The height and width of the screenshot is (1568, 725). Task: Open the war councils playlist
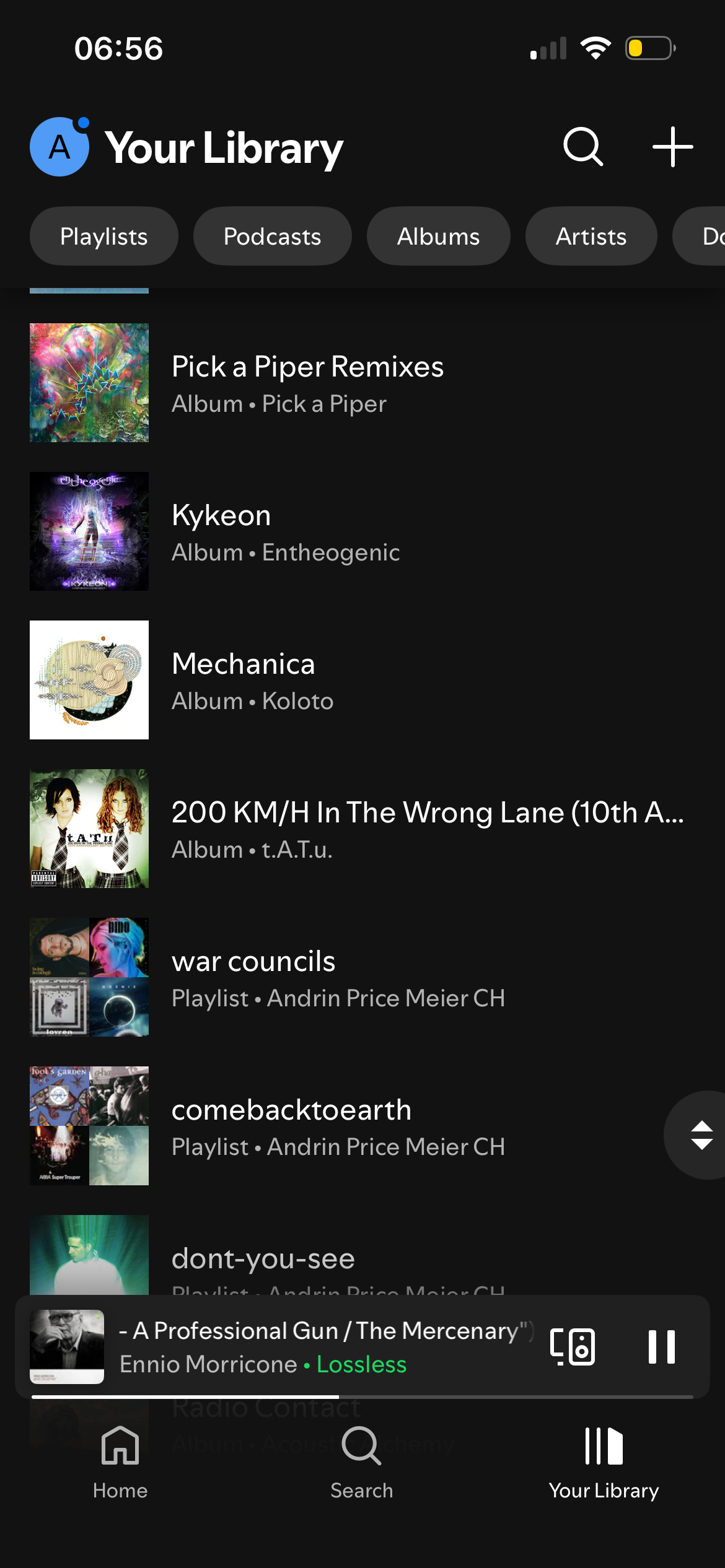[338, 977]
